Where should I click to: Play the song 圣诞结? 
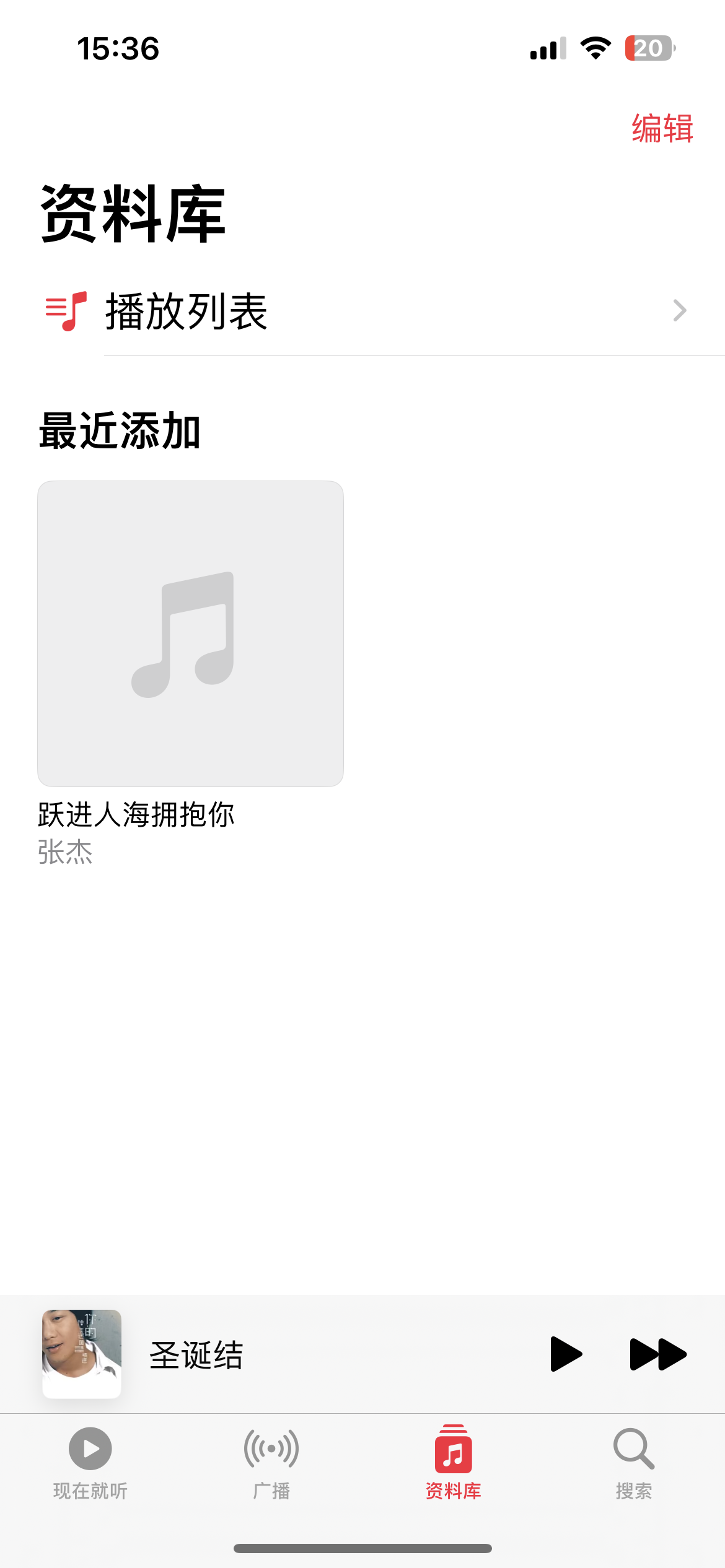pyautogui.click(x=565, y=1354)
